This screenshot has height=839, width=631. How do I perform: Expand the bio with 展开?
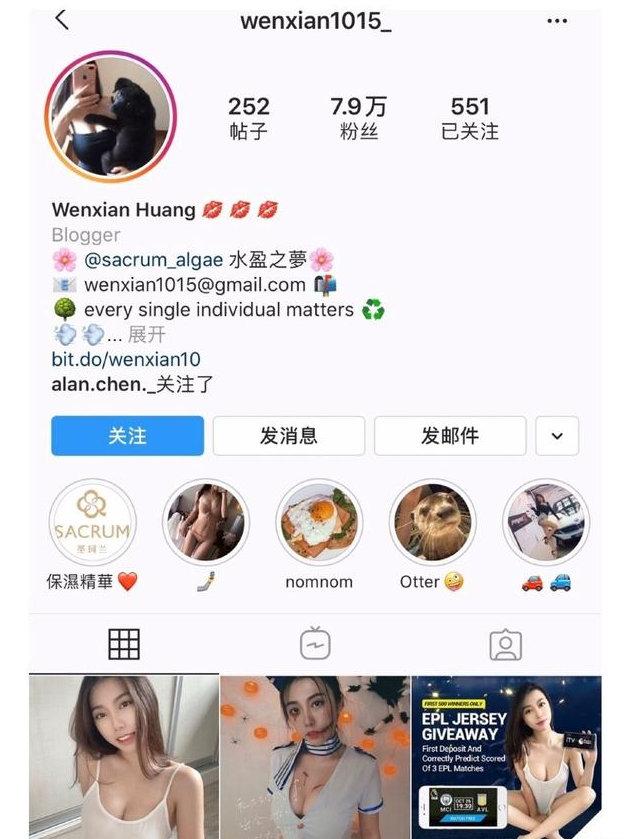click(x=147, y=335)
